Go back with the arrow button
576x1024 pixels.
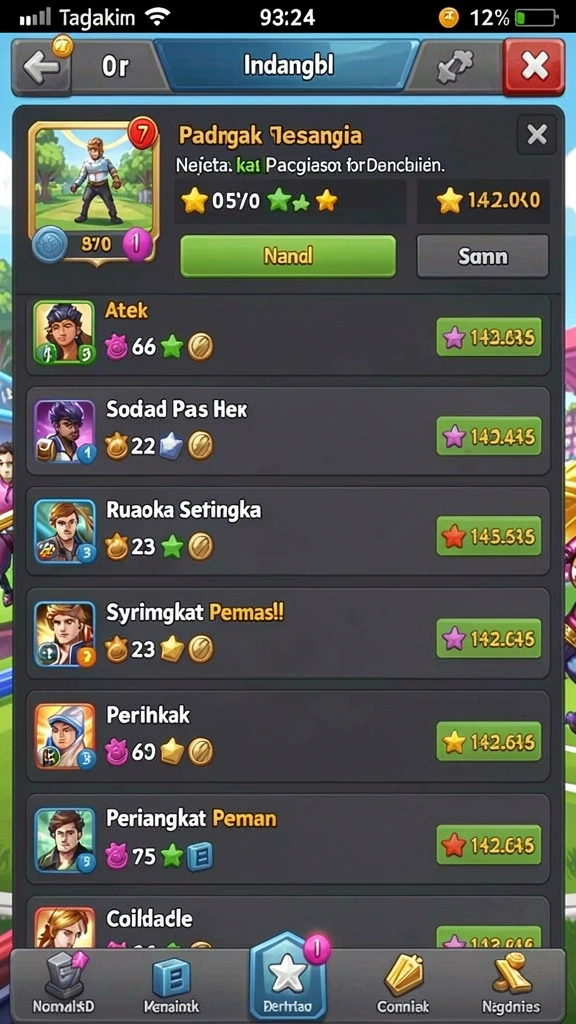(40, 67)
